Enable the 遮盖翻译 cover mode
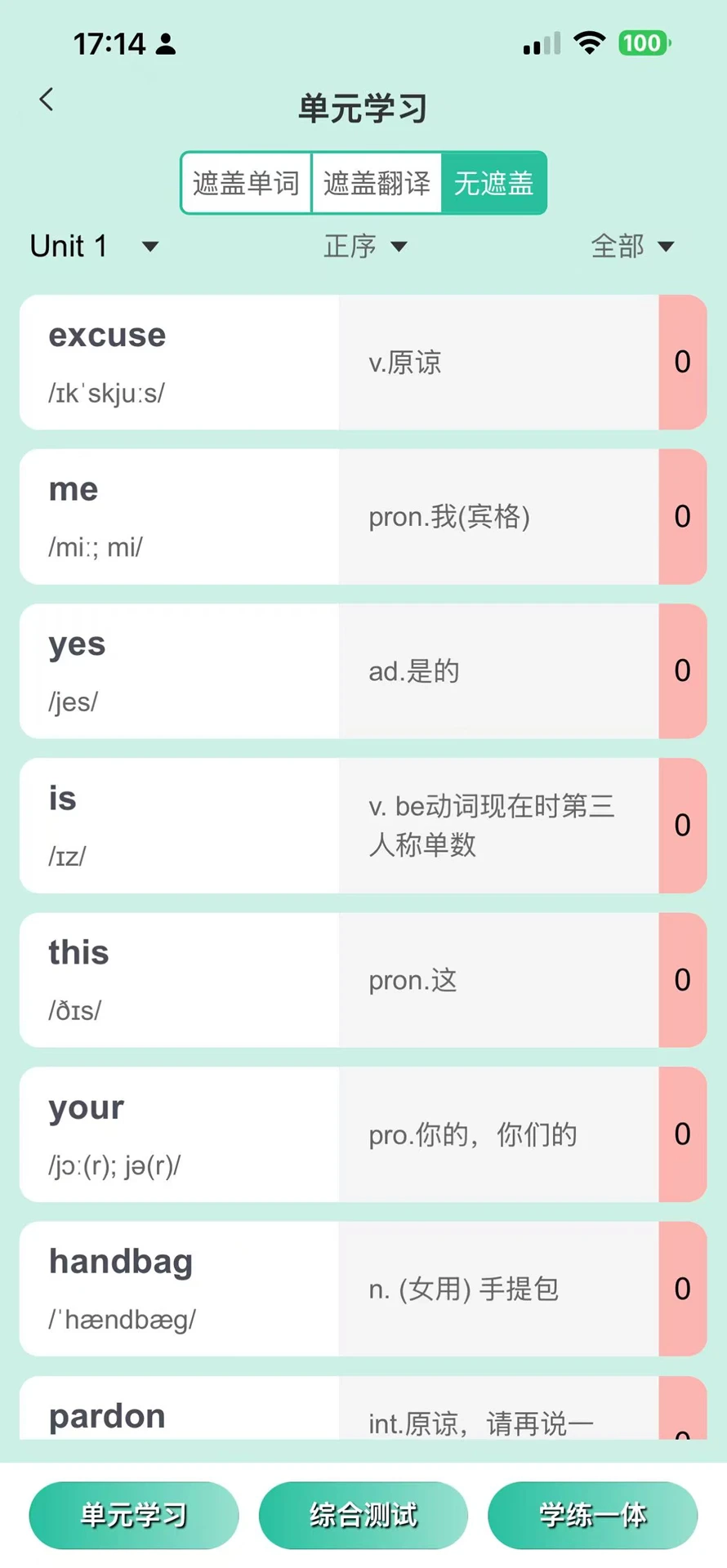Screen dimensions: 727x1568 [377, 183]
